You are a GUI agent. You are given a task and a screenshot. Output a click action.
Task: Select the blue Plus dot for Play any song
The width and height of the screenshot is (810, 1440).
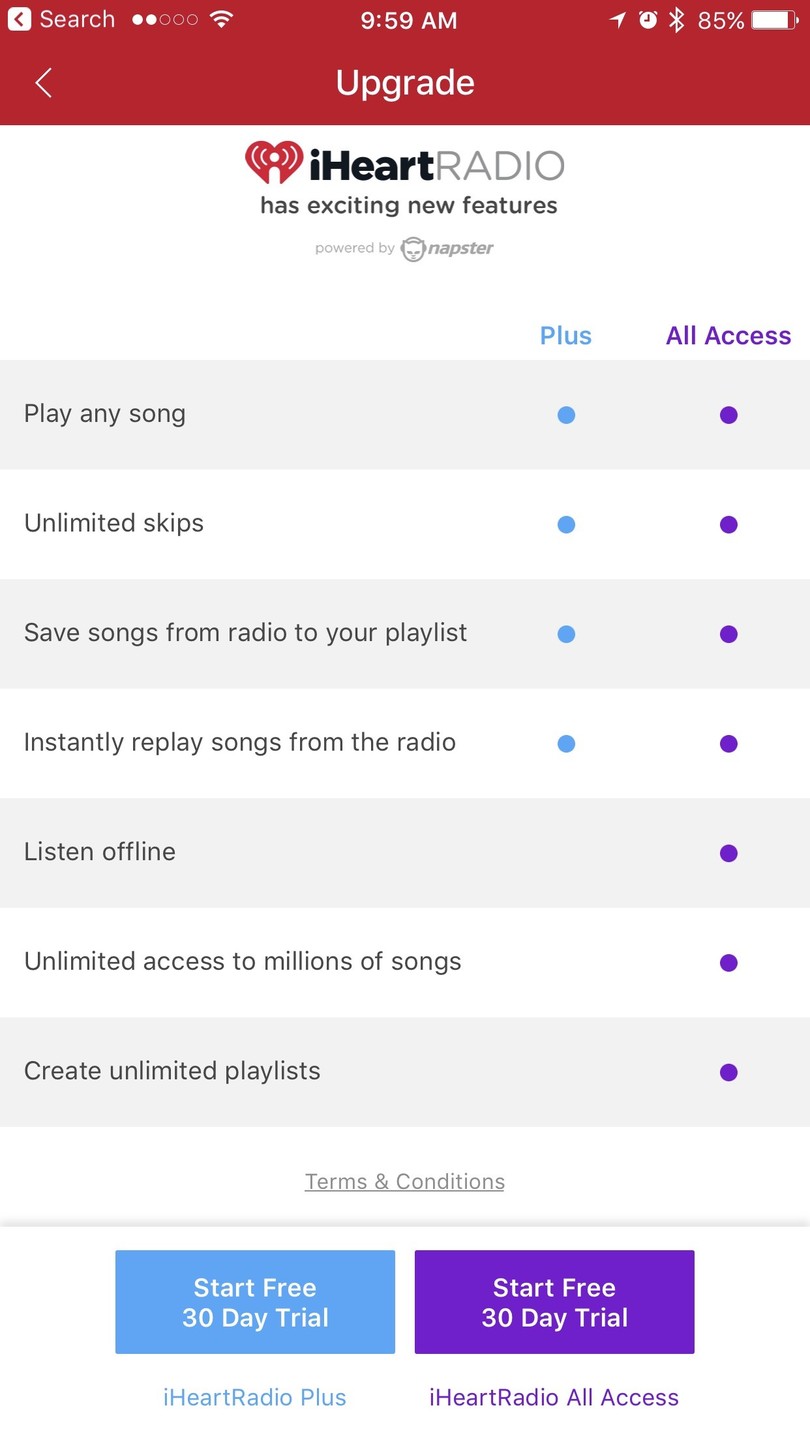click(566, 414)
